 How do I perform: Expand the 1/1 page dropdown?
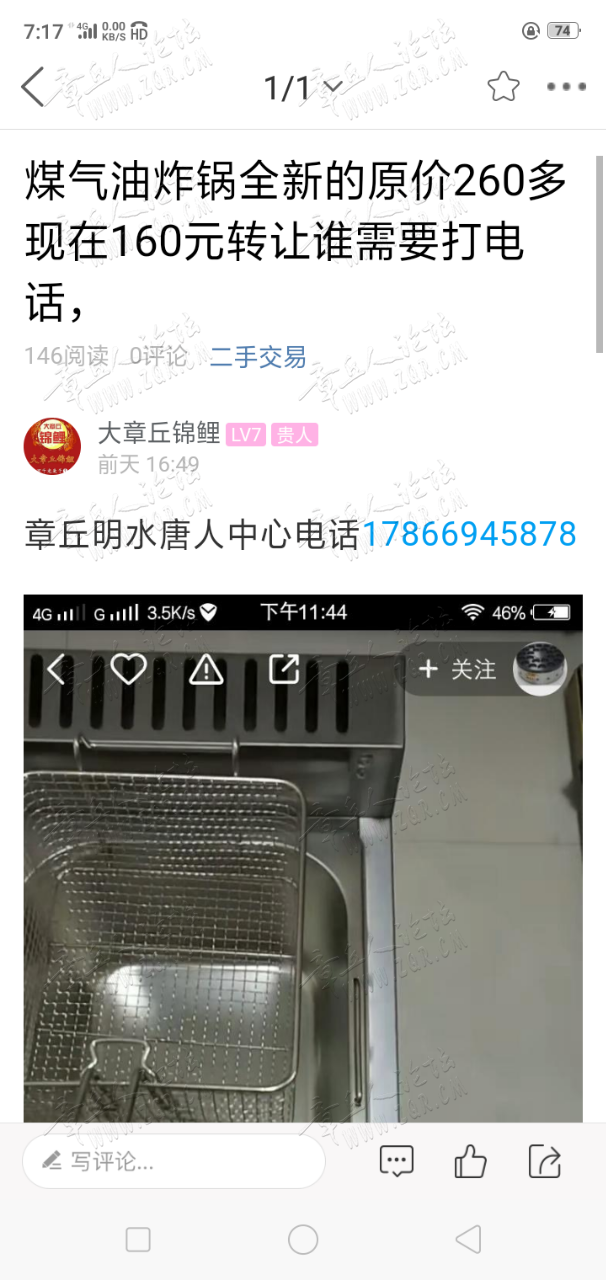click(x=302, y=88)
